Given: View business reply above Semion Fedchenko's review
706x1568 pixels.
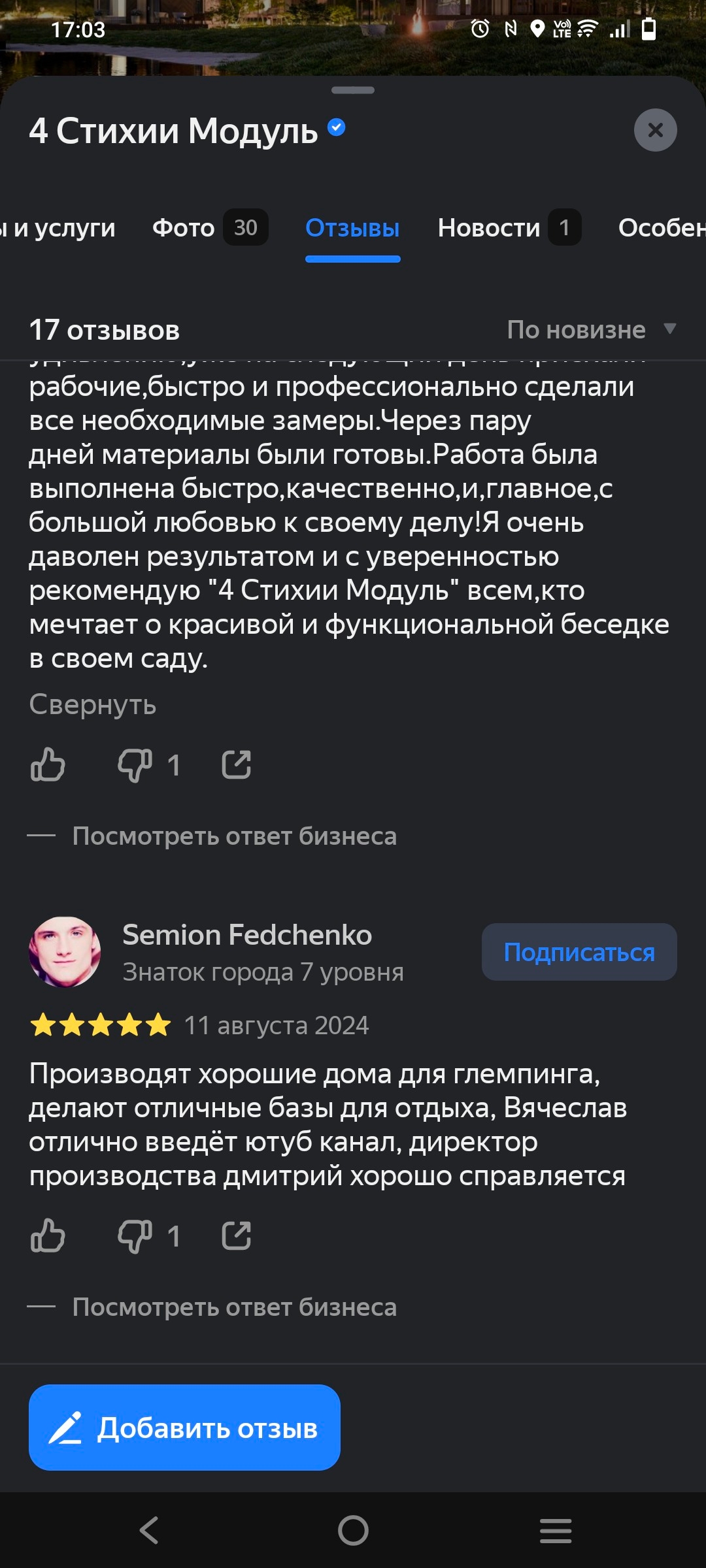Looking at the screenshot, I should coord(234,836).
